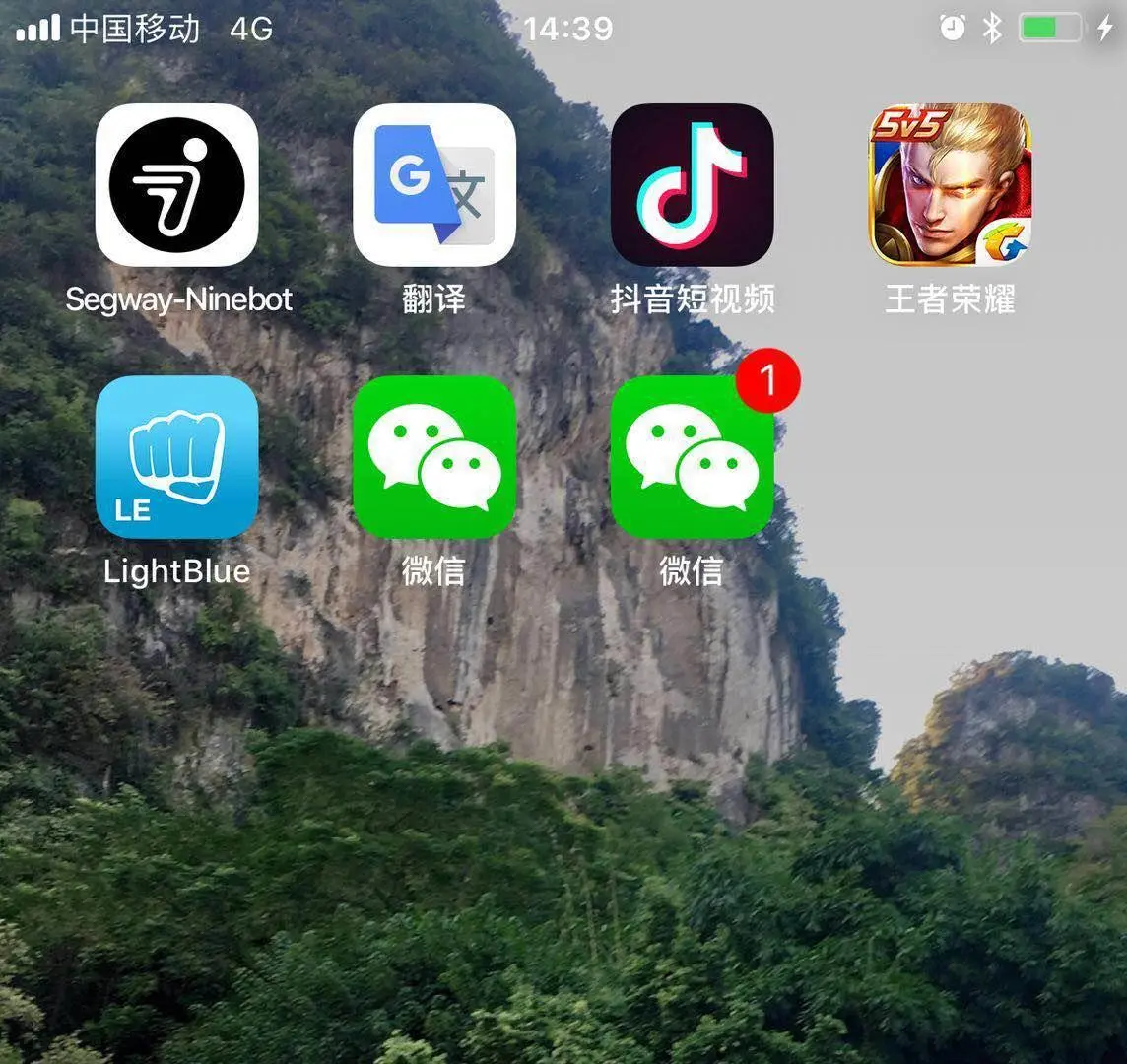The image size is (1127, 1064).
Task: Open the LightBlue app
Action: click(176, 457)
